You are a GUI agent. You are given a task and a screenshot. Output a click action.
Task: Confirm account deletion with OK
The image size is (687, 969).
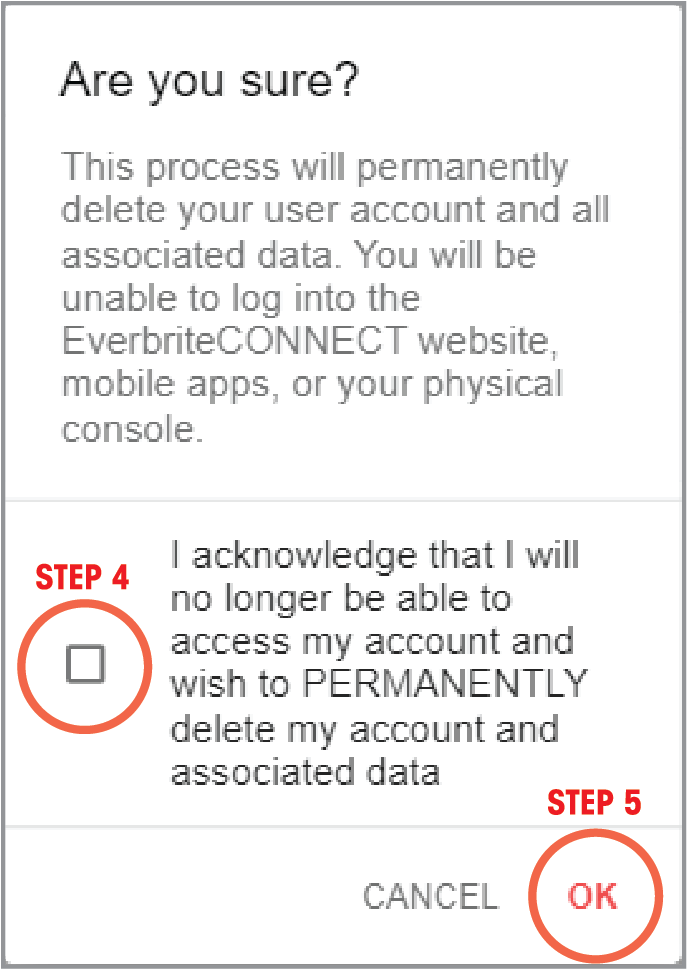pos(593,896)
